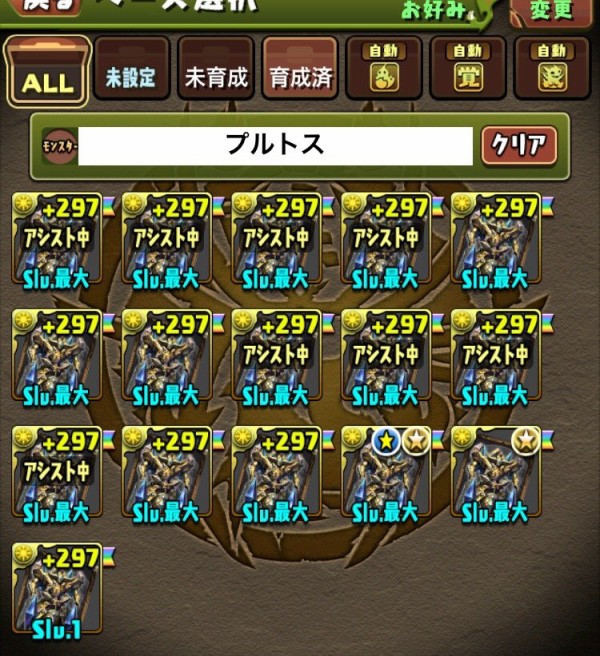The width and height of the screenshot is (600, 656).
Task: Select the ALL filter tab
Action: 48,72
